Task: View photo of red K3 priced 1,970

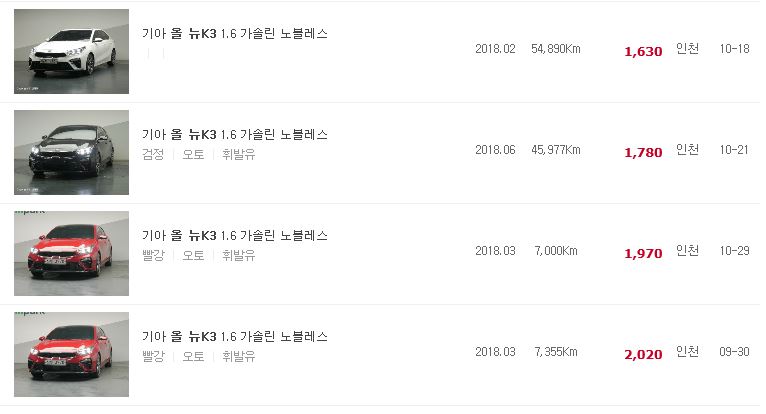Action: [x=71, y=254]
